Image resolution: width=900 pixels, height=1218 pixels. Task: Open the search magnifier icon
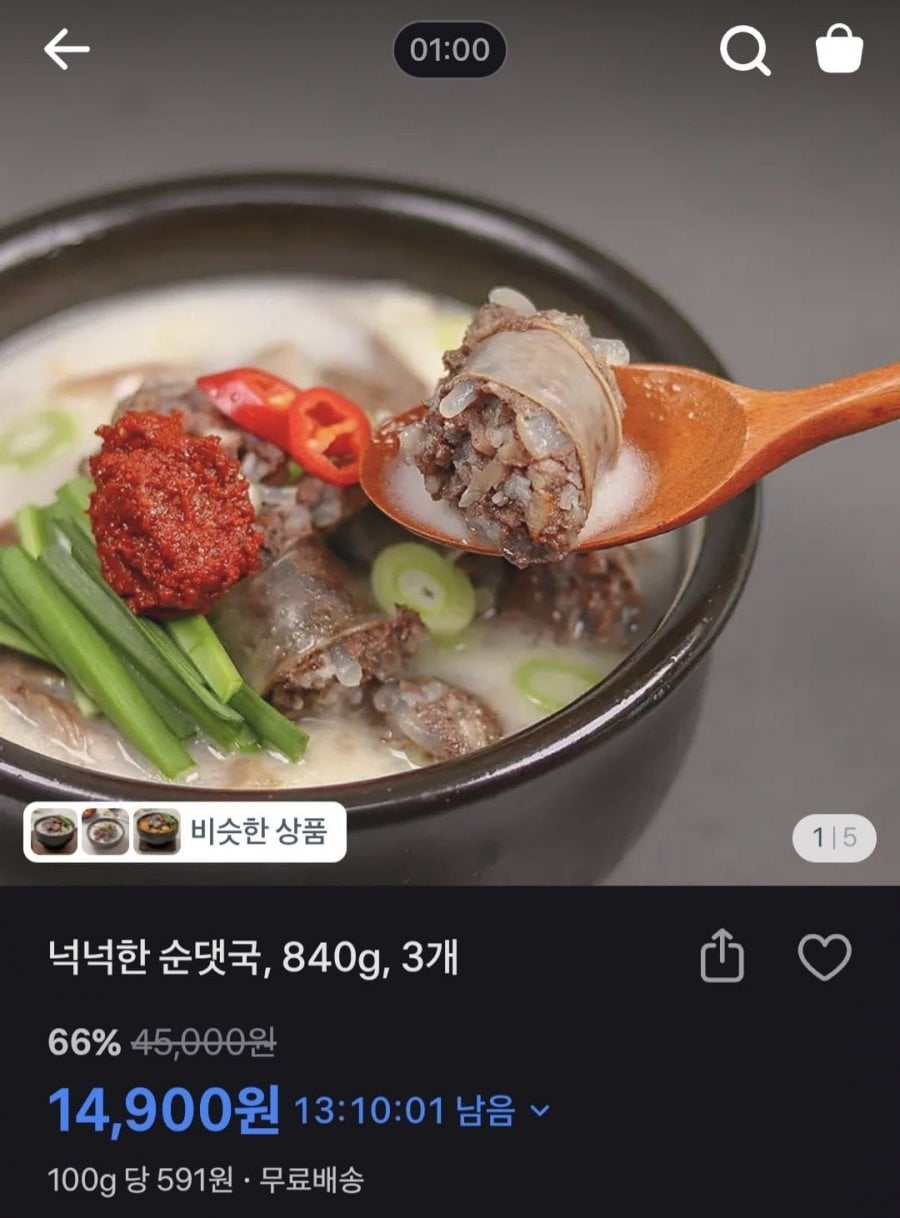click(745, 49)
